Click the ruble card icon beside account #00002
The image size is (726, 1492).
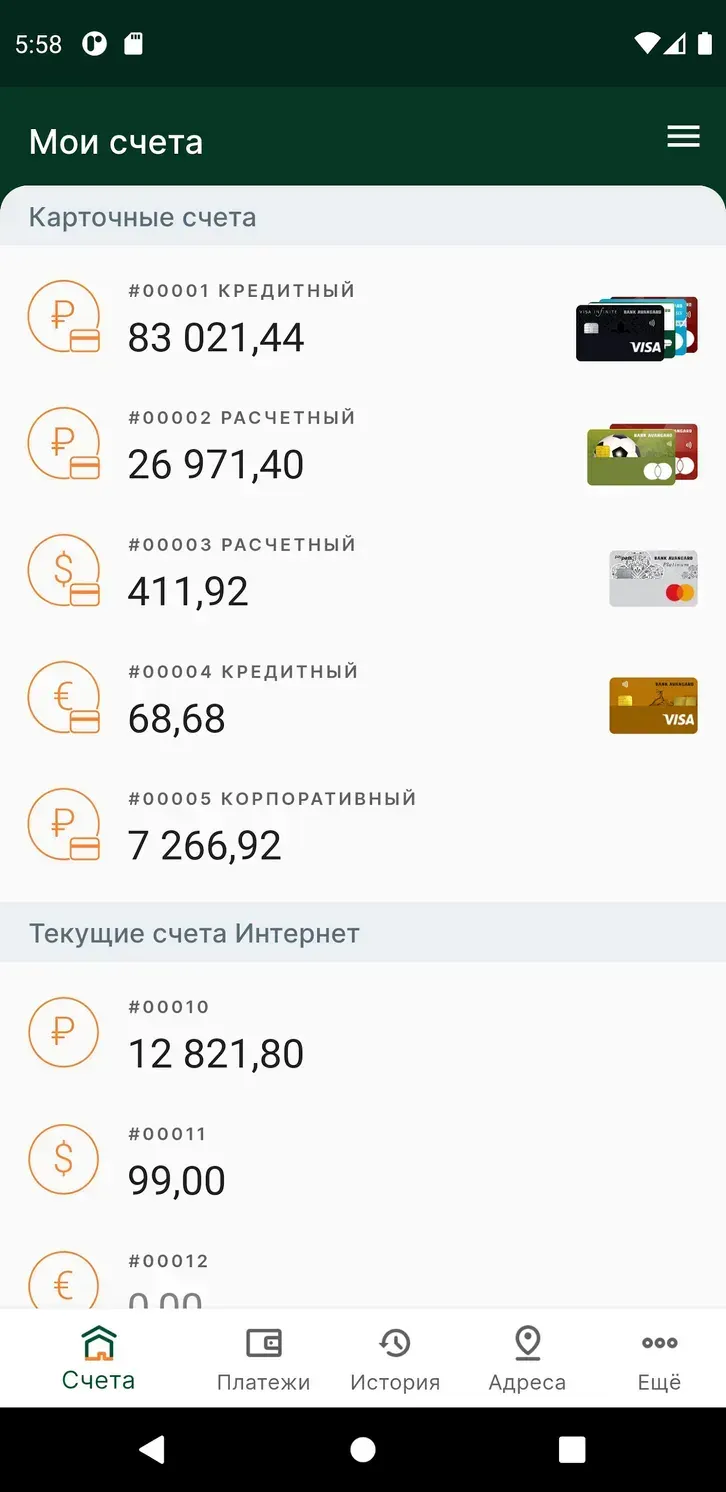[x=64, y=443]
